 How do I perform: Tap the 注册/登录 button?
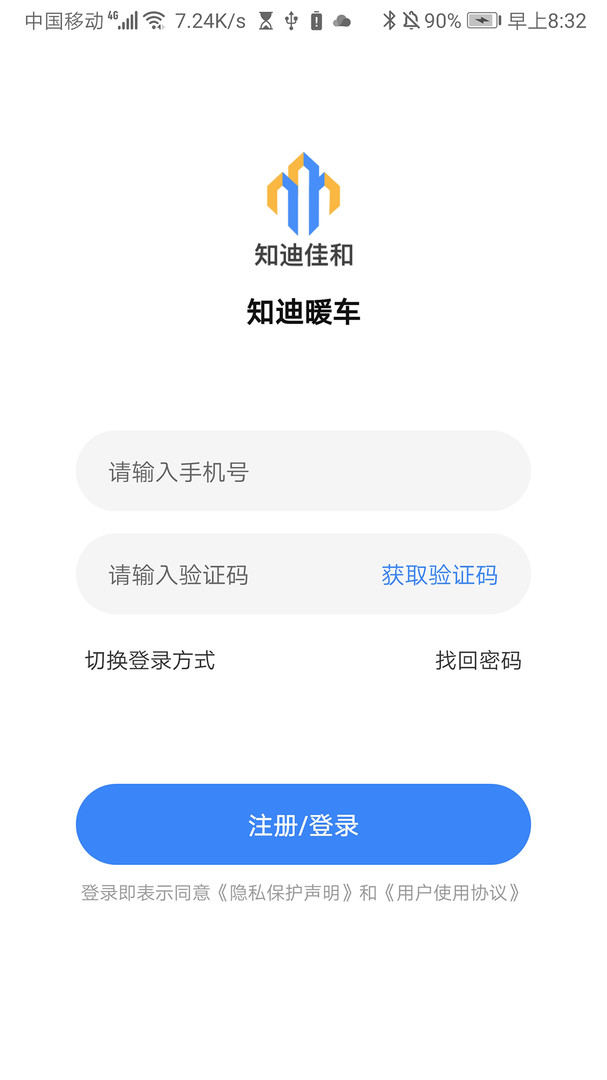coord(303,824)
